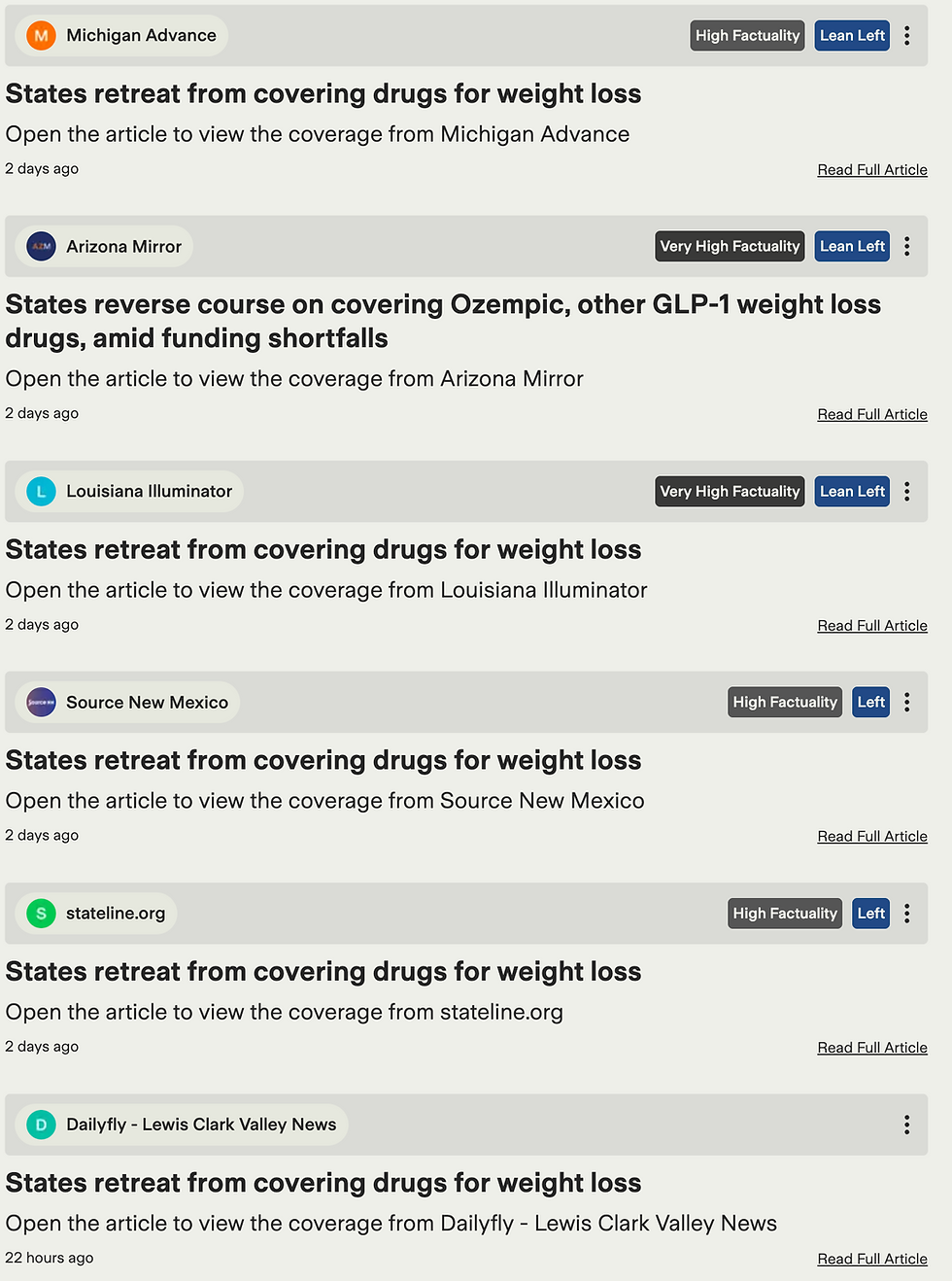
Task: Open the overflow menu for Source New Mexico
Action: [x=906, y=703]
